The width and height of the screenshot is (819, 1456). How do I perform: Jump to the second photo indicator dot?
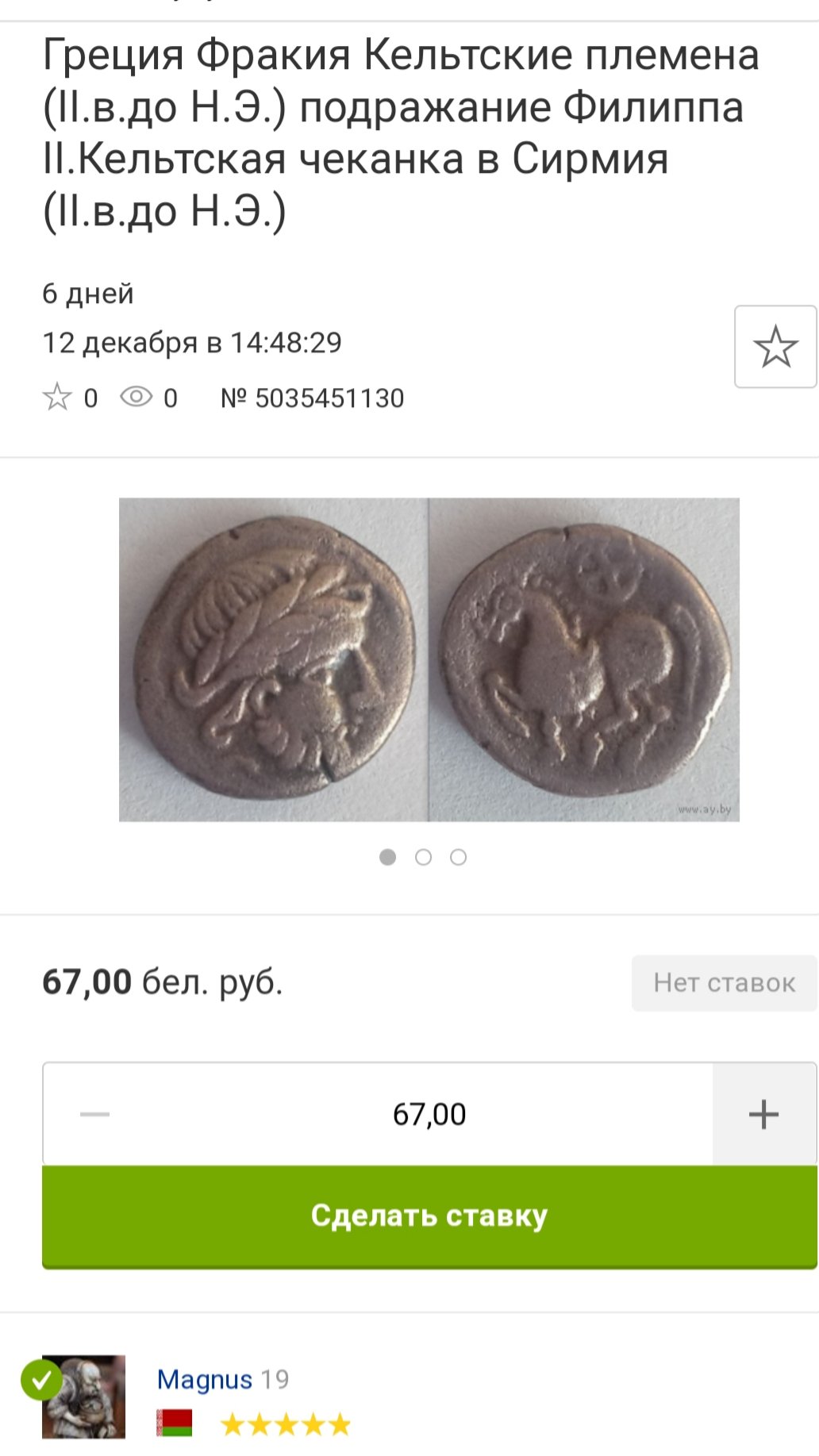click(423, 857)
